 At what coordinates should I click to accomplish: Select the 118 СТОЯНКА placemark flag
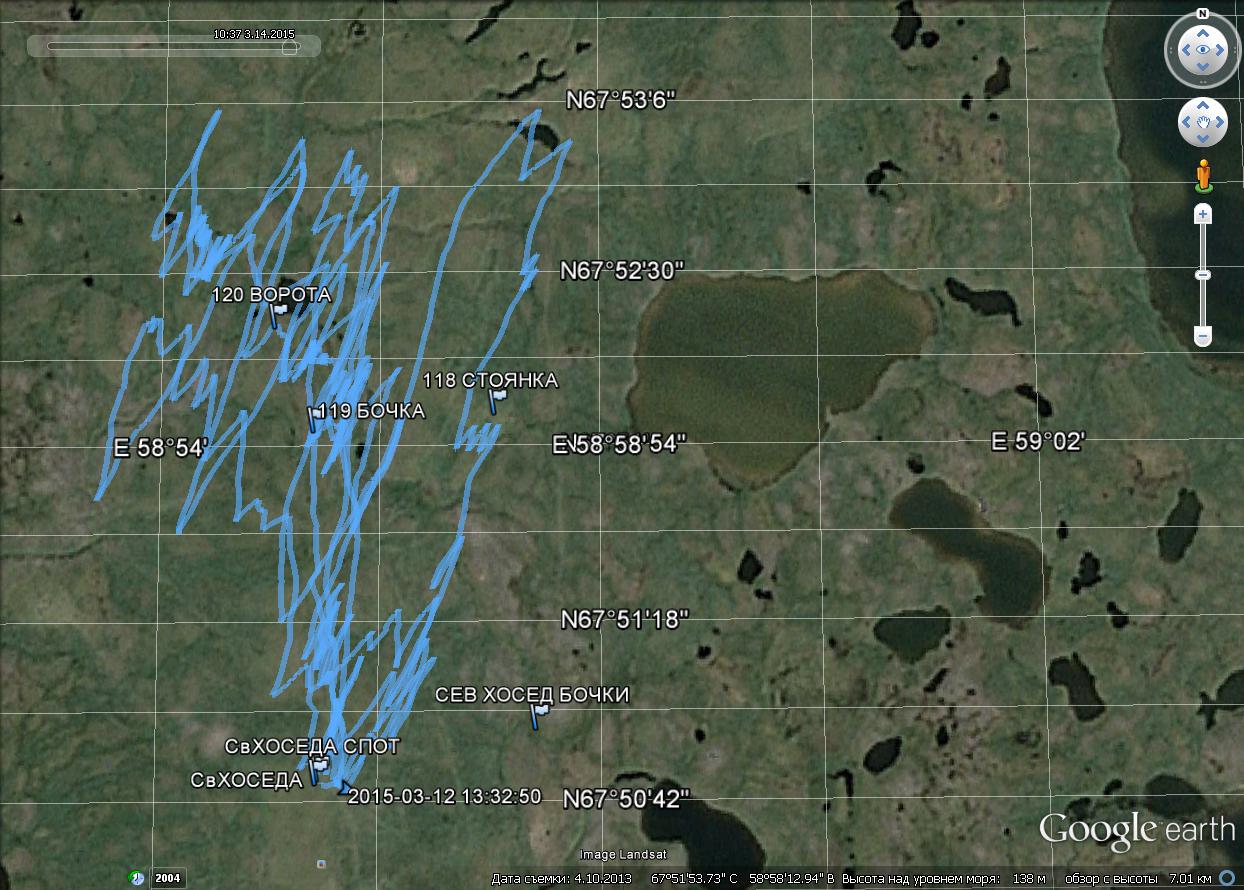tap(496, 400)
